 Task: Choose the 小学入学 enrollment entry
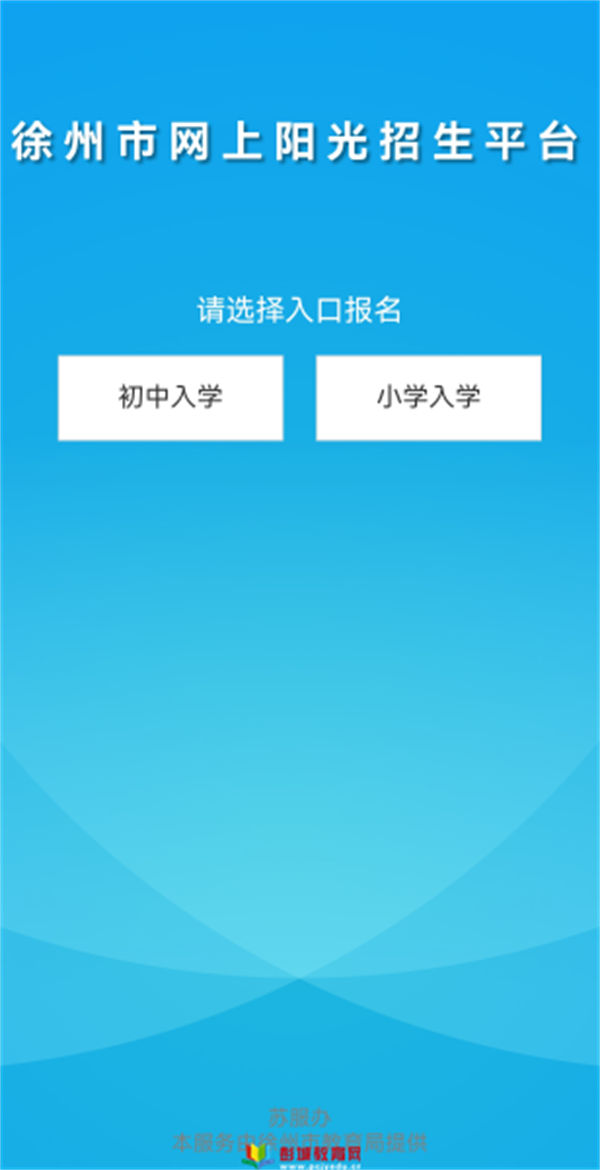coord(428,398)
